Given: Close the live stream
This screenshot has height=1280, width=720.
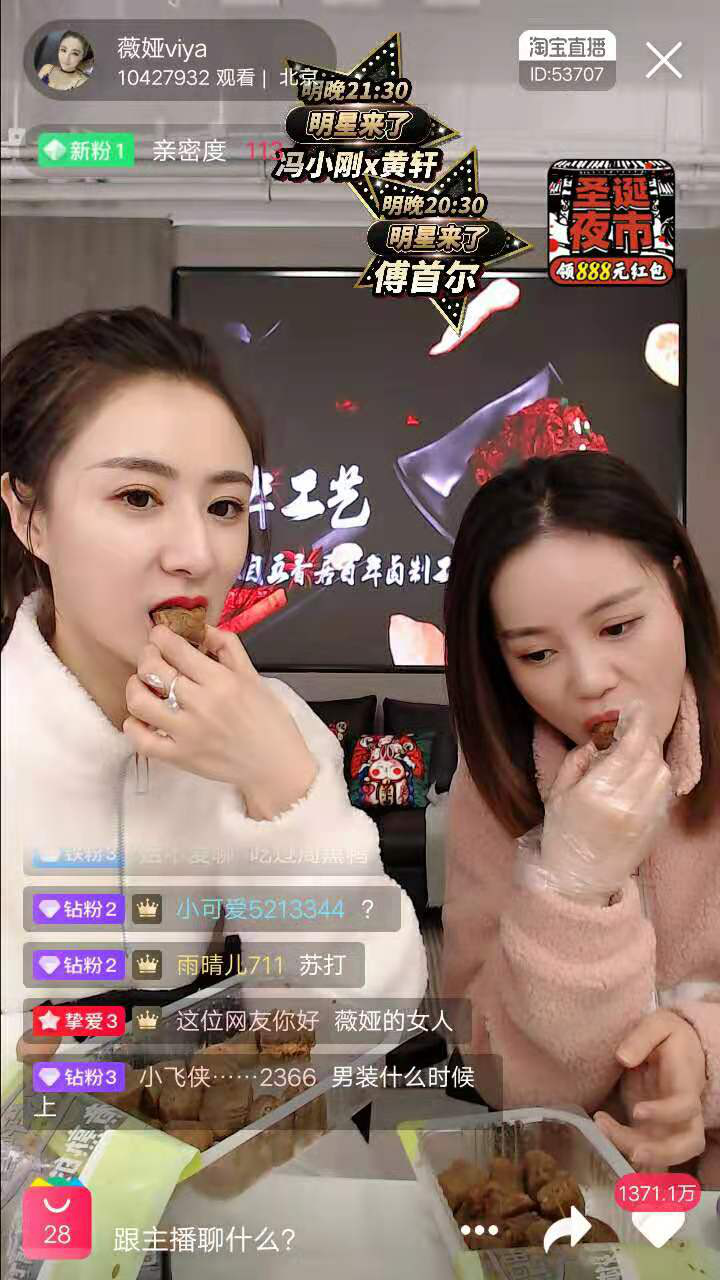Looking at the screenshot, I should coord(663,60).
